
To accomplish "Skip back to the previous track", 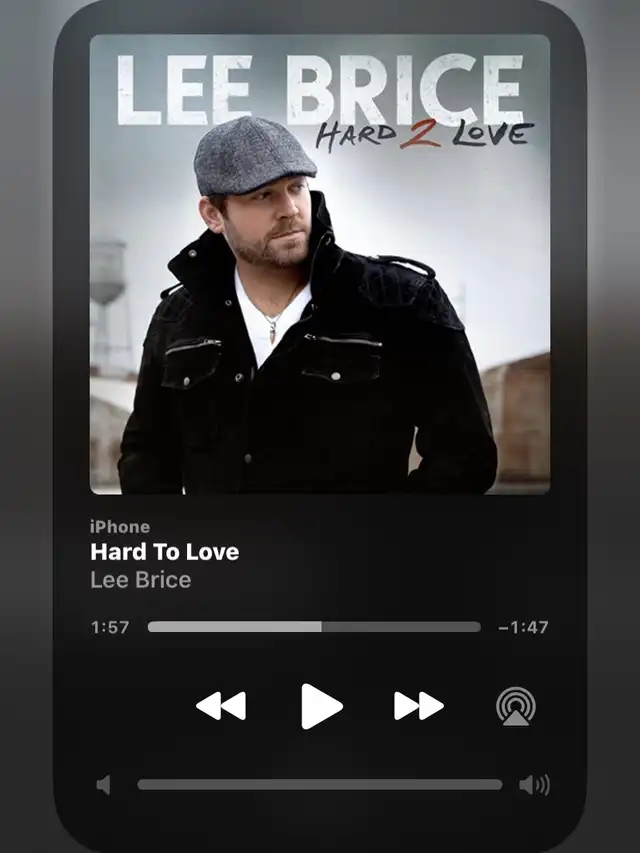I will pos(221,706).
